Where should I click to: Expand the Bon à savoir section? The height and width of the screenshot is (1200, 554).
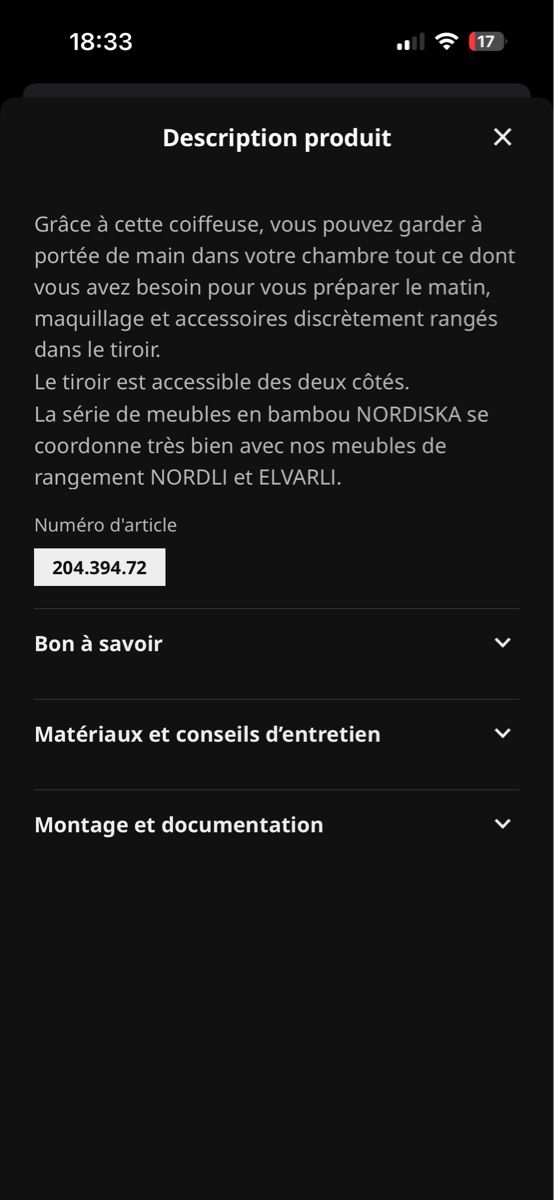tap(277, 644)
